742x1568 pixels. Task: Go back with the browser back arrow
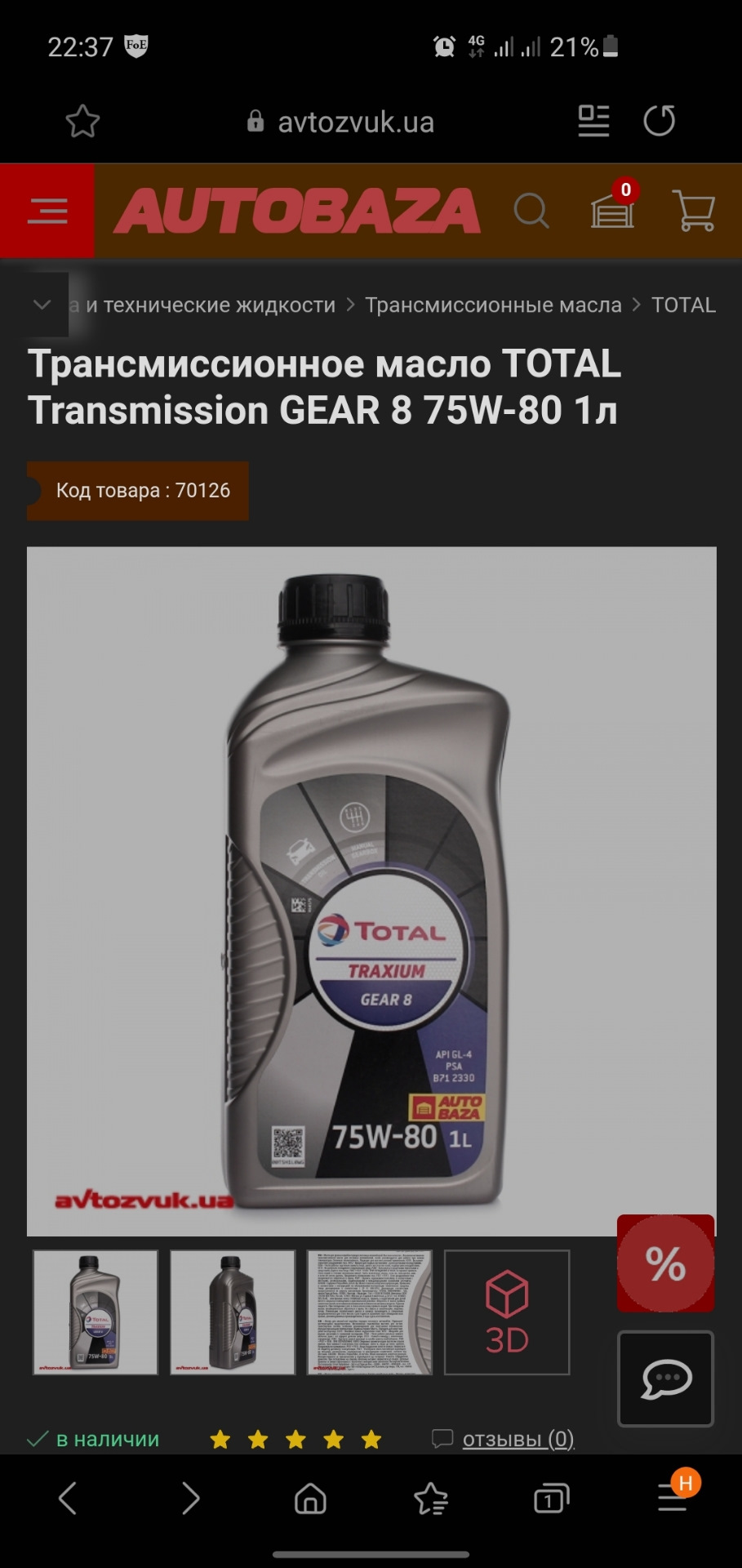(x=69, y=1499)
